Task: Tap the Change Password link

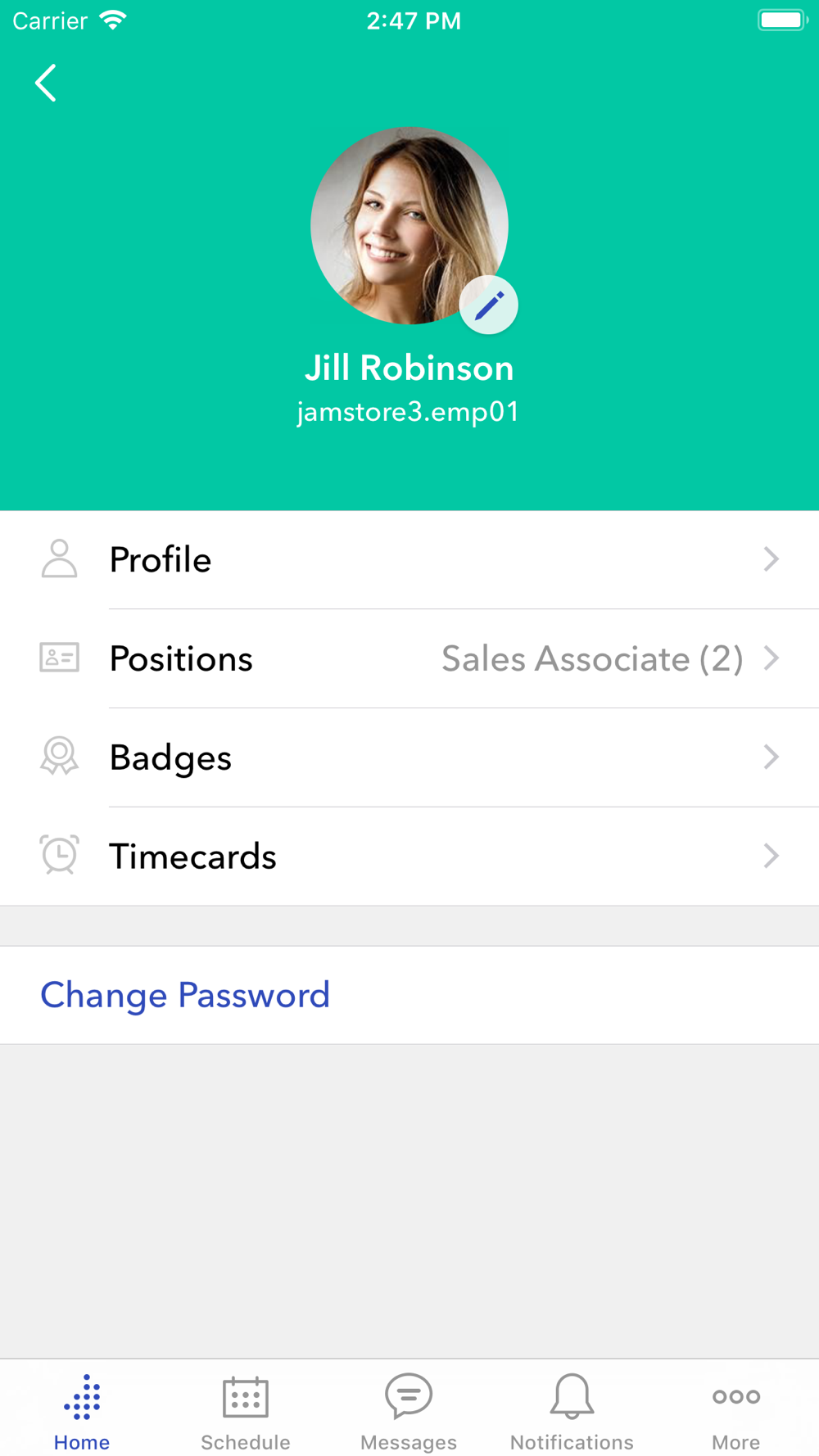Action: pyautogui.click(x=185, y=996)
